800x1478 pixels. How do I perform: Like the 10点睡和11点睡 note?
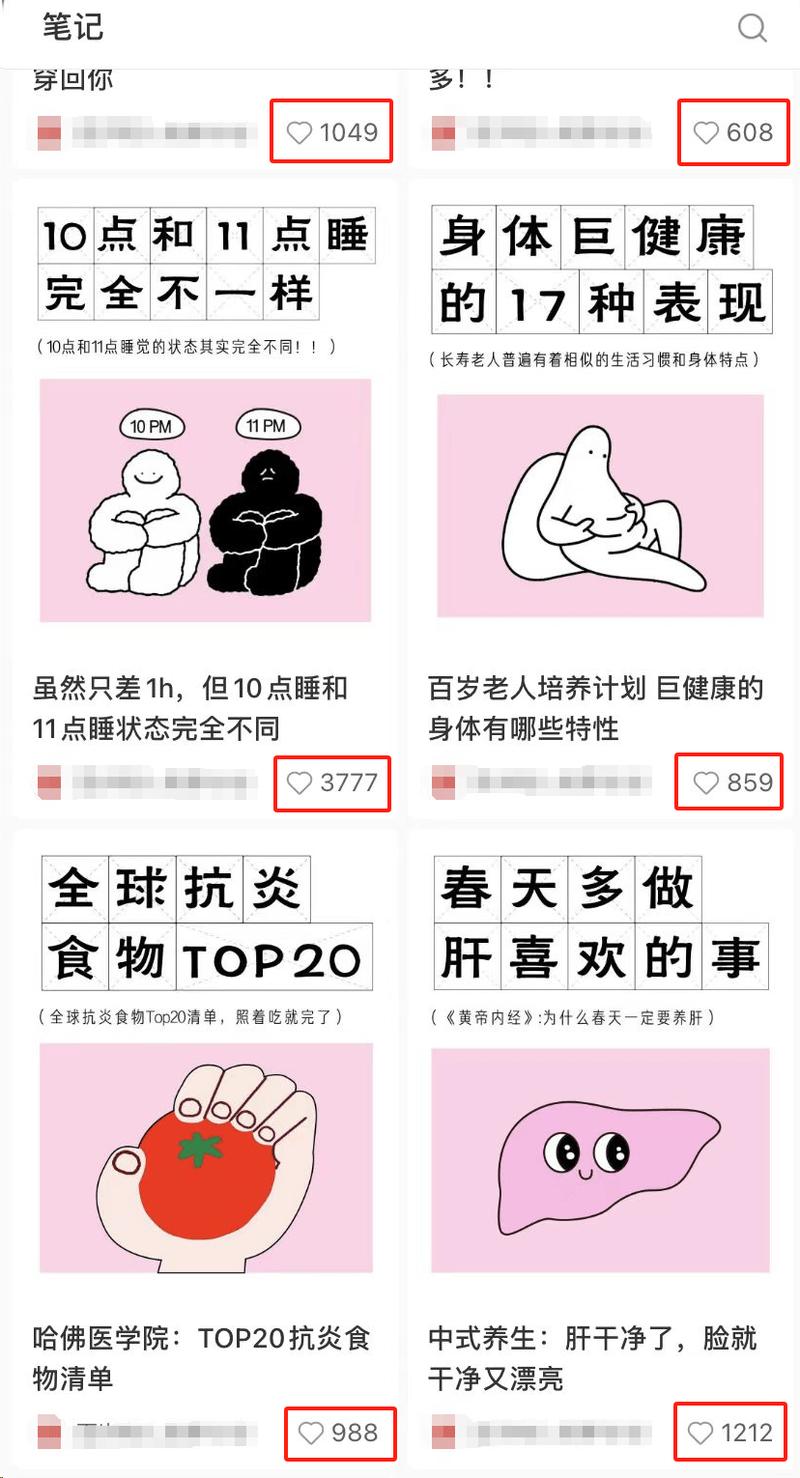pyautogui.click(x=300, y=783)
